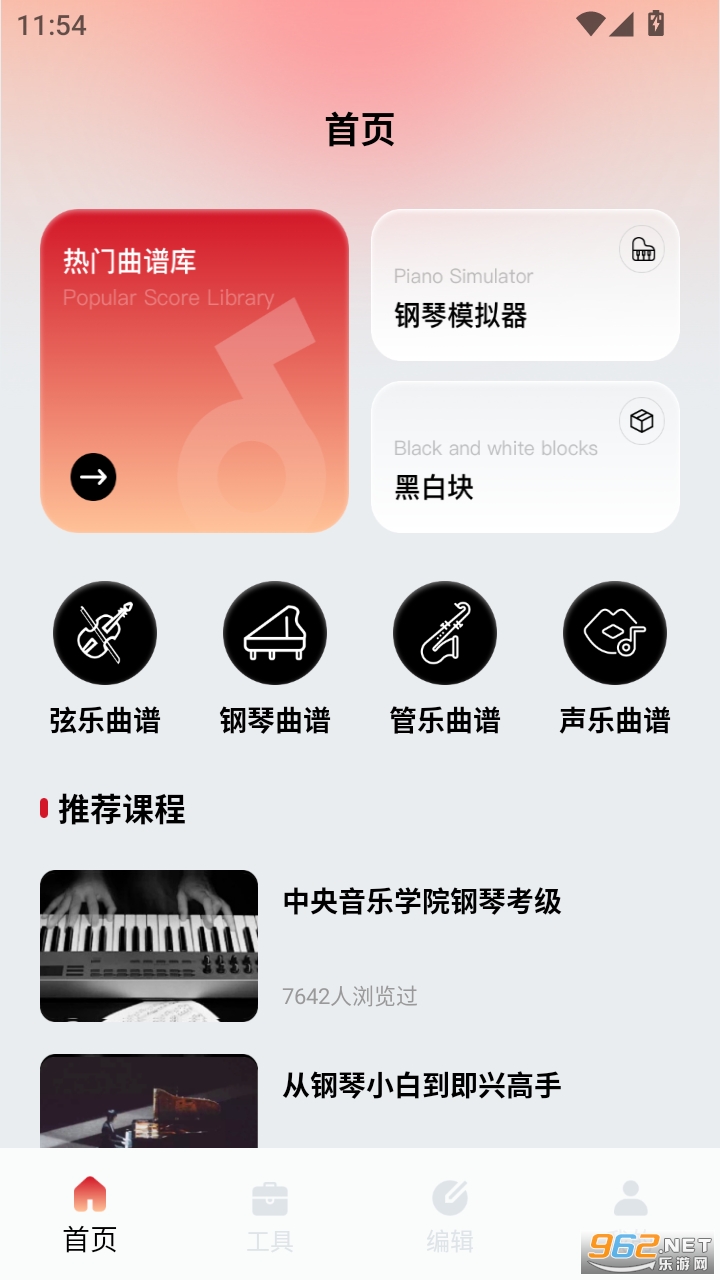Open the 钢琴模拟器 card
This screenshot has height=1280, width=720.
coord(525,285)
